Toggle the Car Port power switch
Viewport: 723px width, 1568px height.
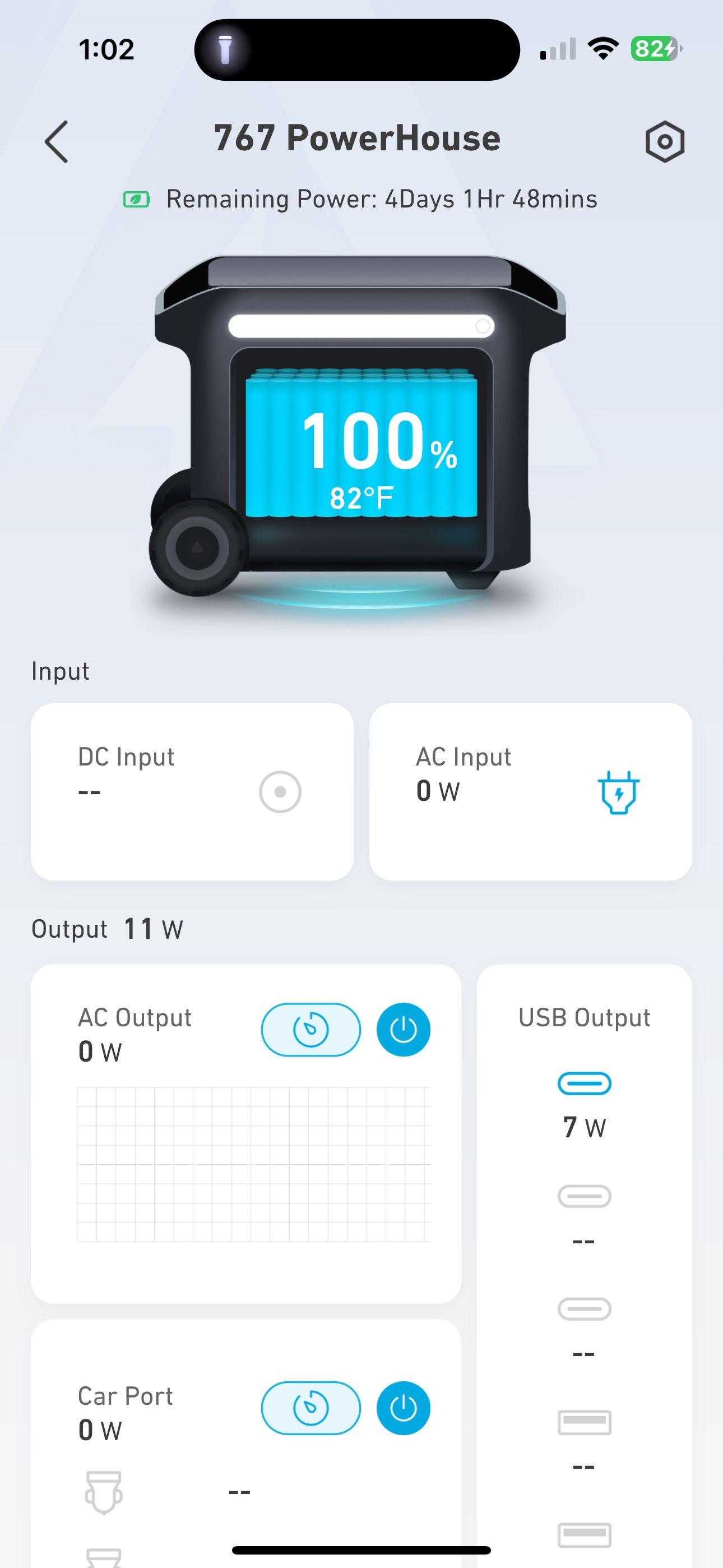click(x=403, y=1408)
